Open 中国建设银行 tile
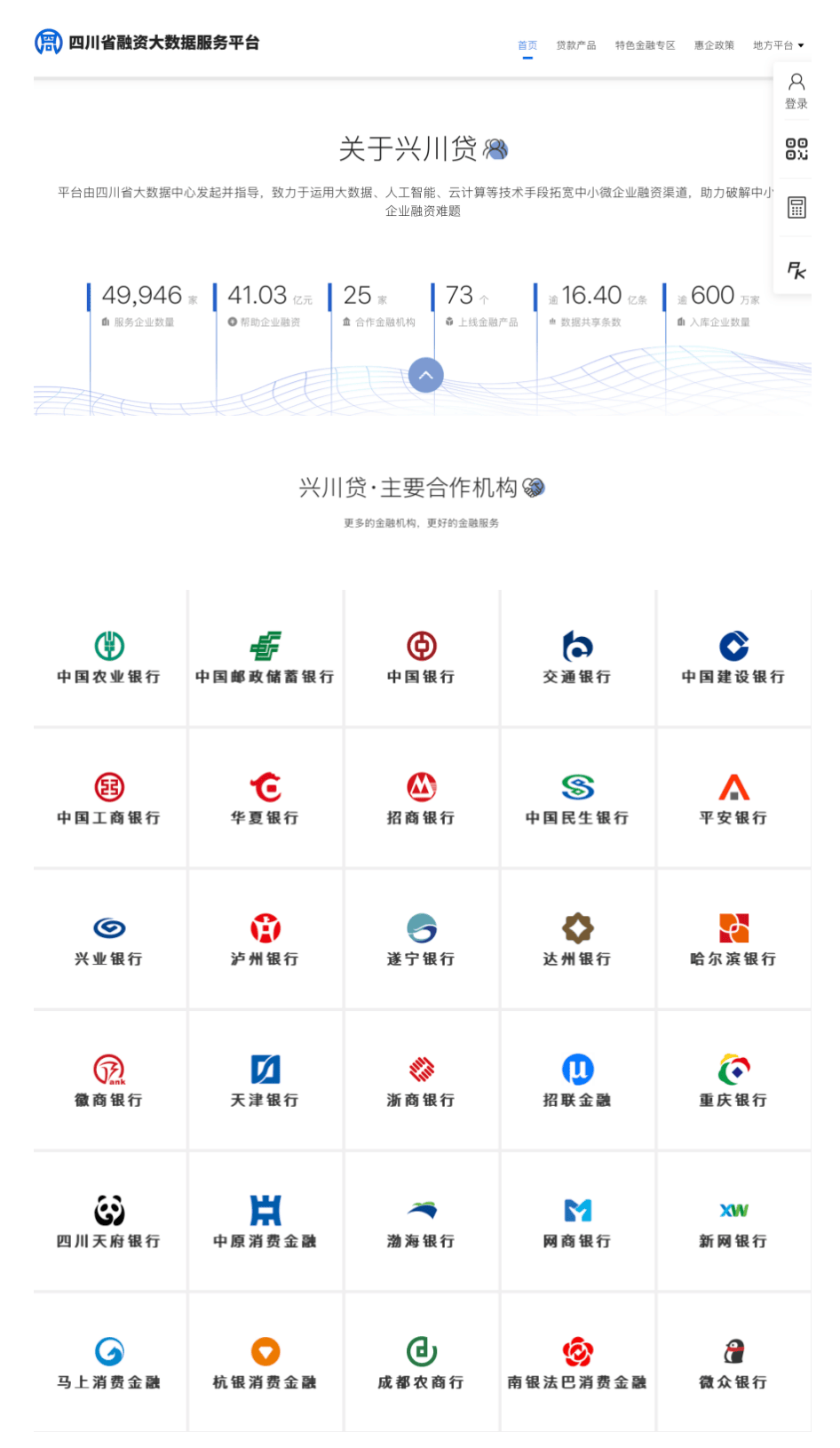The image size is (840, 1448). tap(733, 658)
